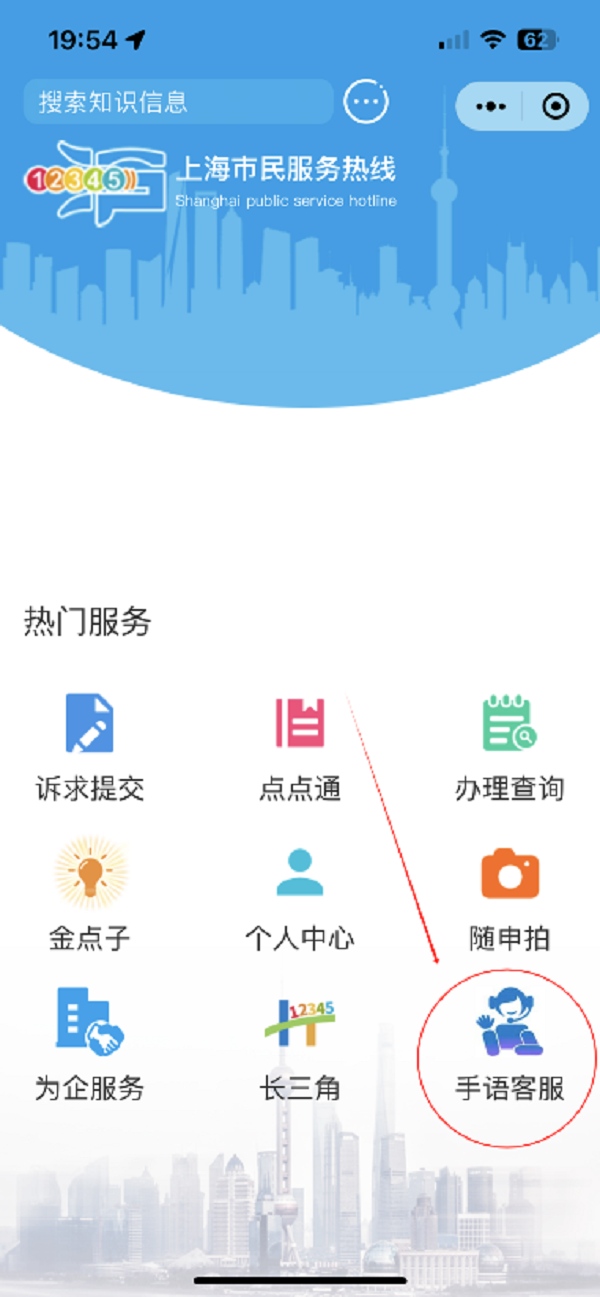
Task: Go to 个人中心
Action: click(x=300, y=895)
